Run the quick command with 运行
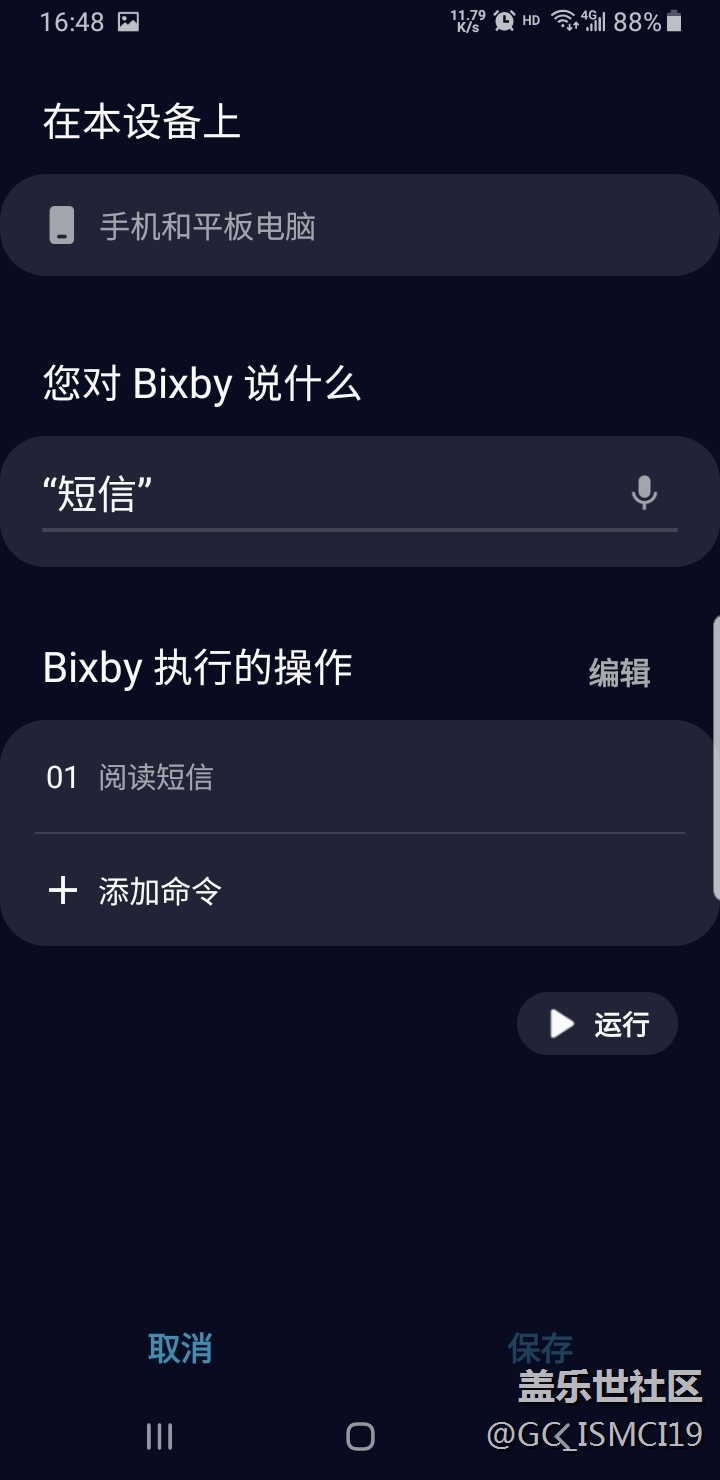 (597, 1023)
